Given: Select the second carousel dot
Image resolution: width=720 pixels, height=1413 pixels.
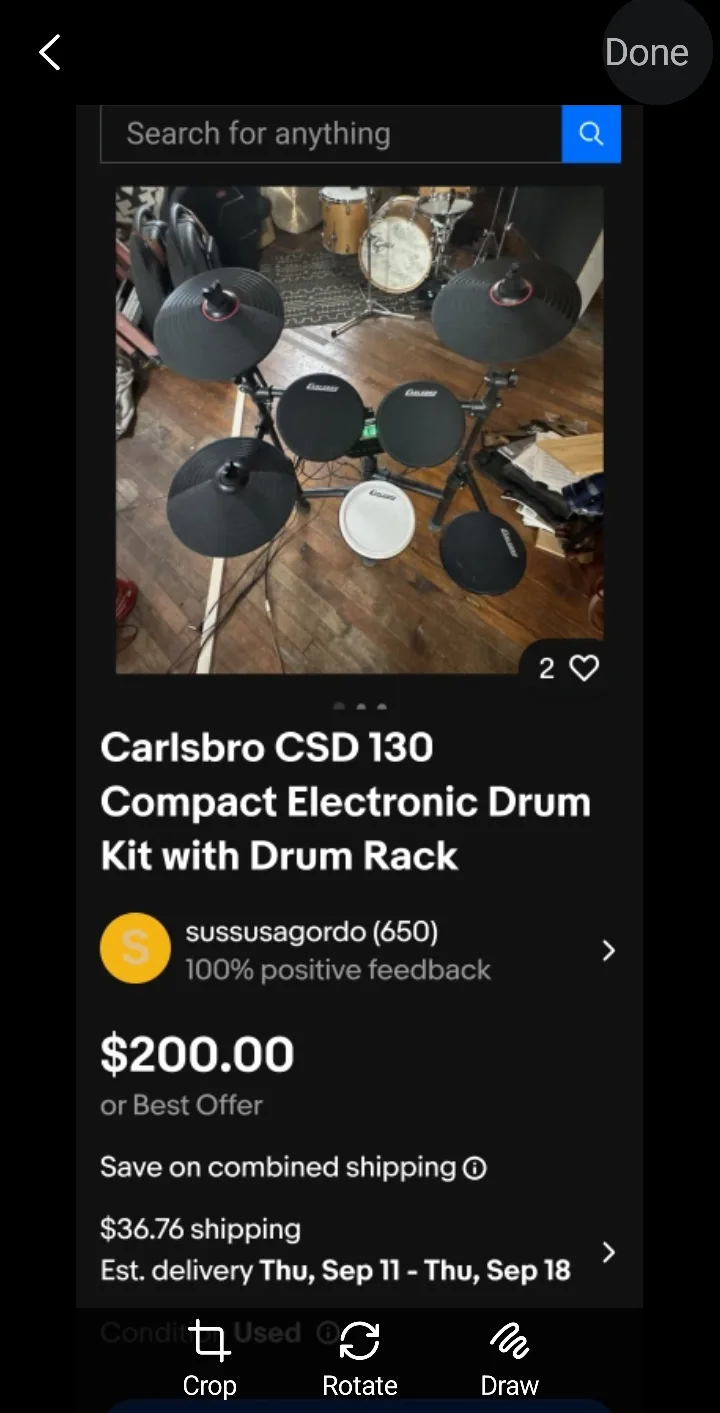Looking at the screenshot, I should click(361, 706).
